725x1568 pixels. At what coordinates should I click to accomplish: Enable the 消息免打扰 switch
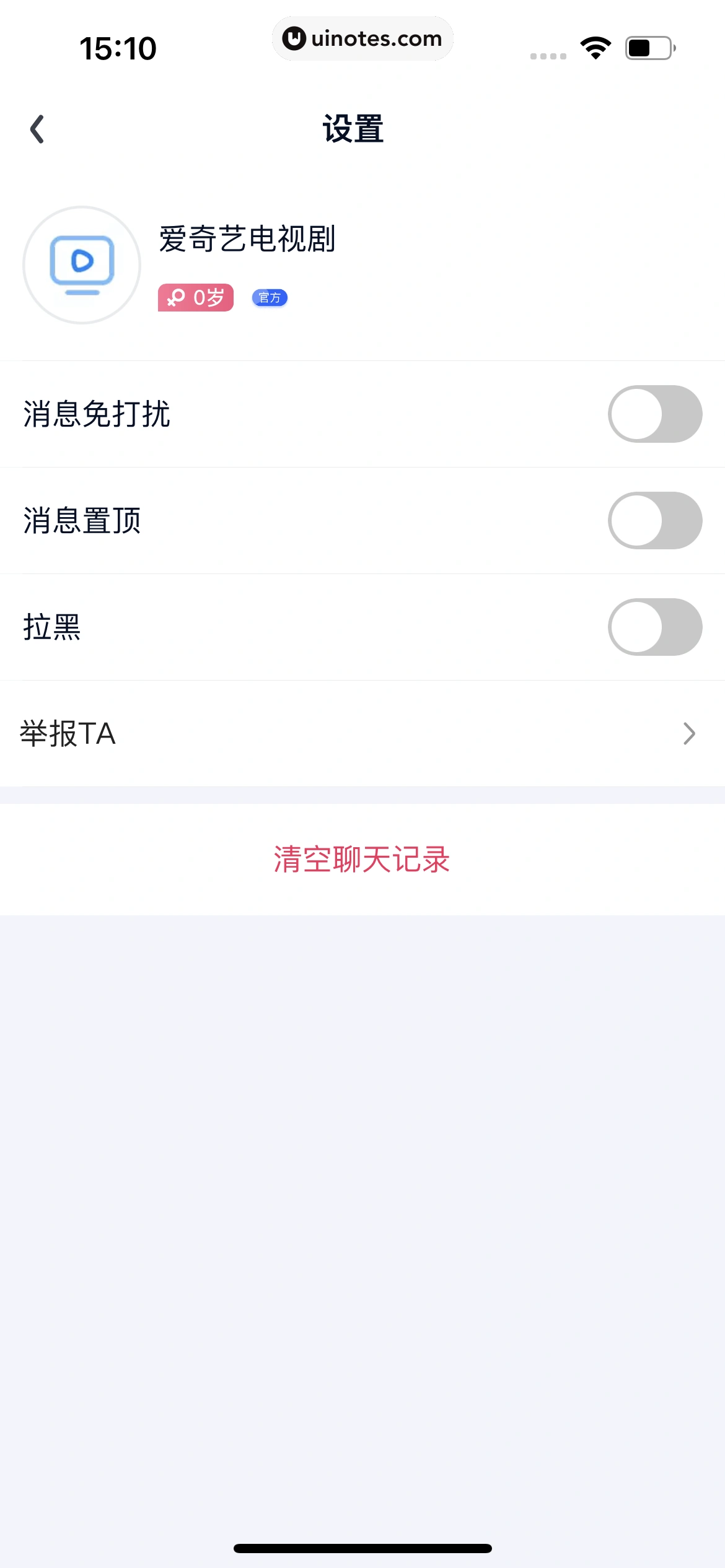click(x=654, y=414)
